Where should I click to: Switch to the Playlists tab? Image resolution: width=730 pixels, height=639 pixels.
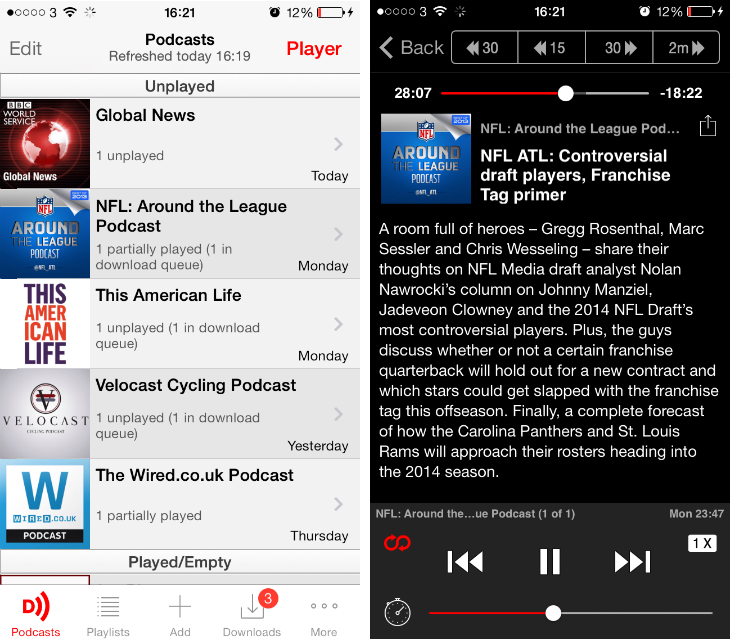(x=107, y=613)
